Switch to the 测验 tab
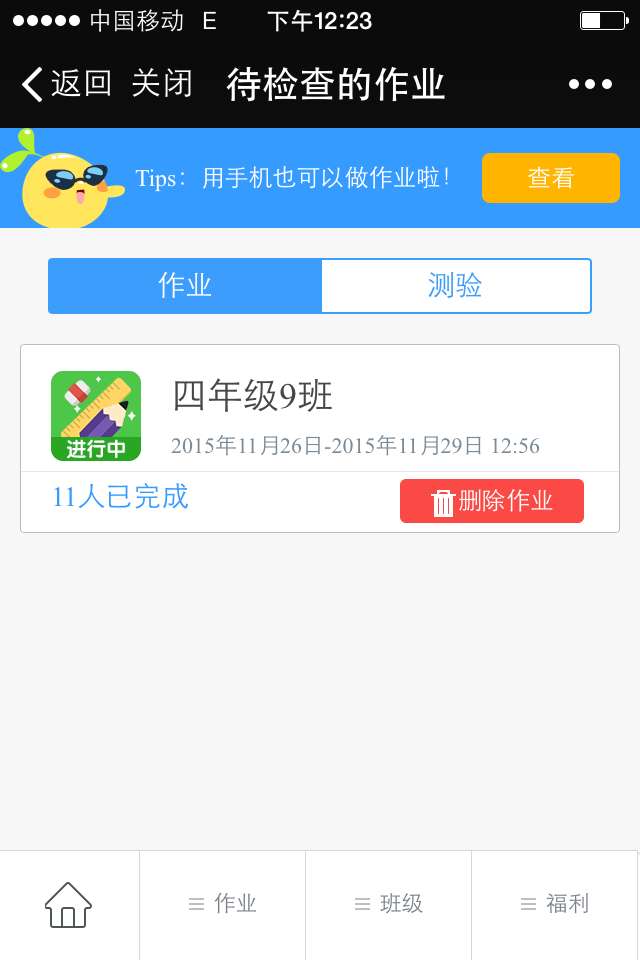The height and width of the screenshot is (960, 640). pos(455,286)
